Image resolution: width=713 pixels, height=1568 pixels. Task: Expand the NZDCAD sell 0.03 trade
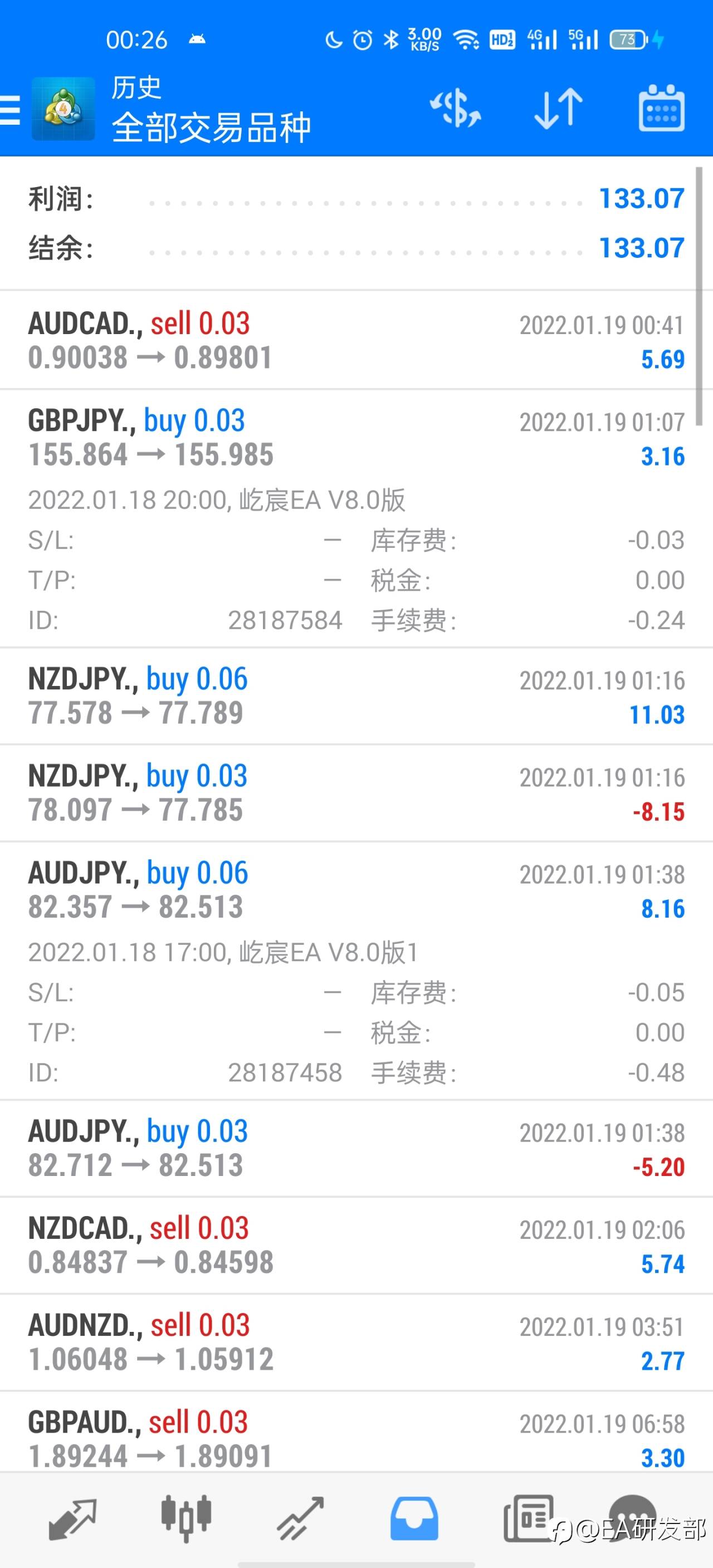click(x=356, y=1246)
